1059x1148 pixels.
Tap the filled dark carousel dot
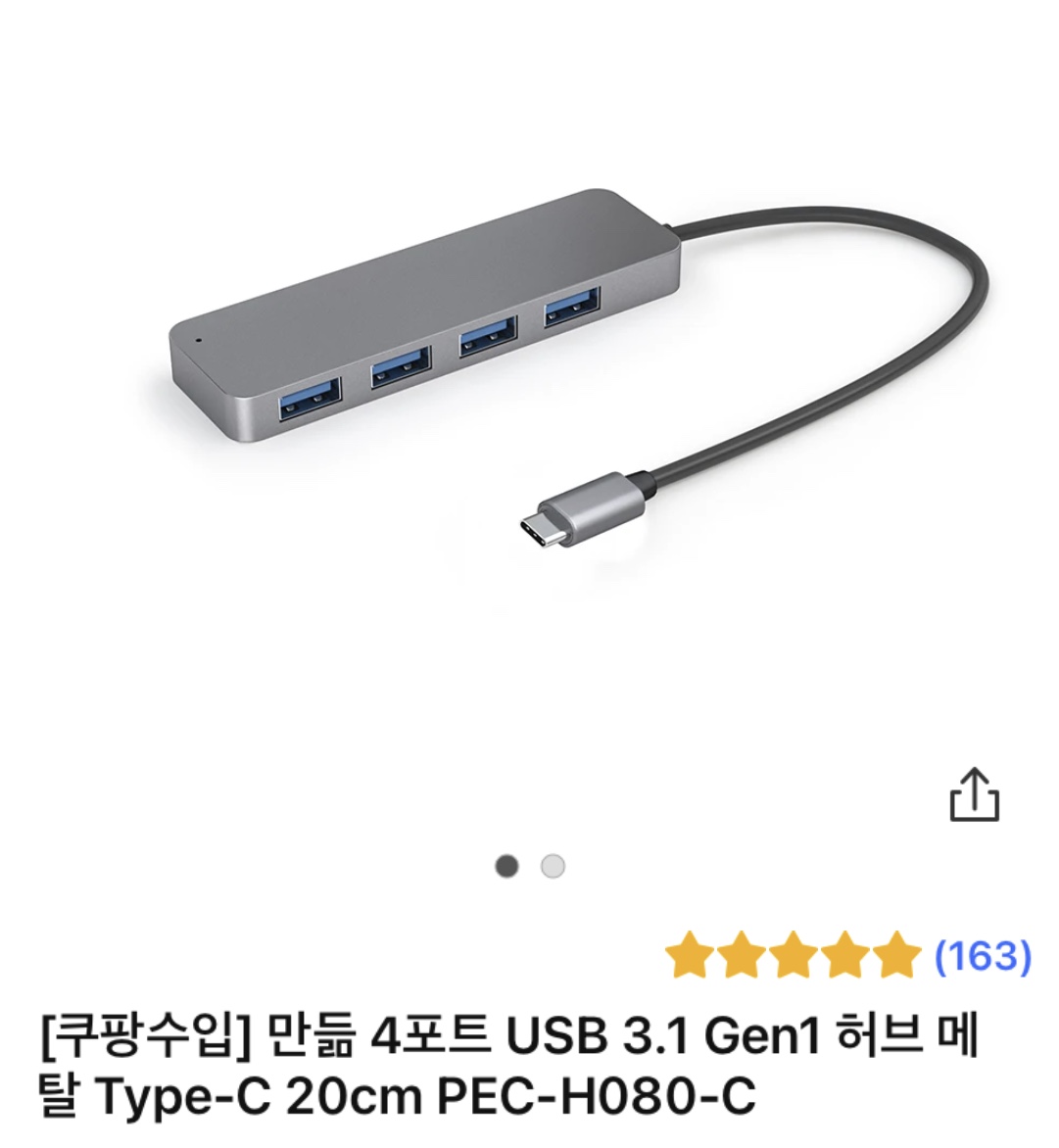[505, 866]
